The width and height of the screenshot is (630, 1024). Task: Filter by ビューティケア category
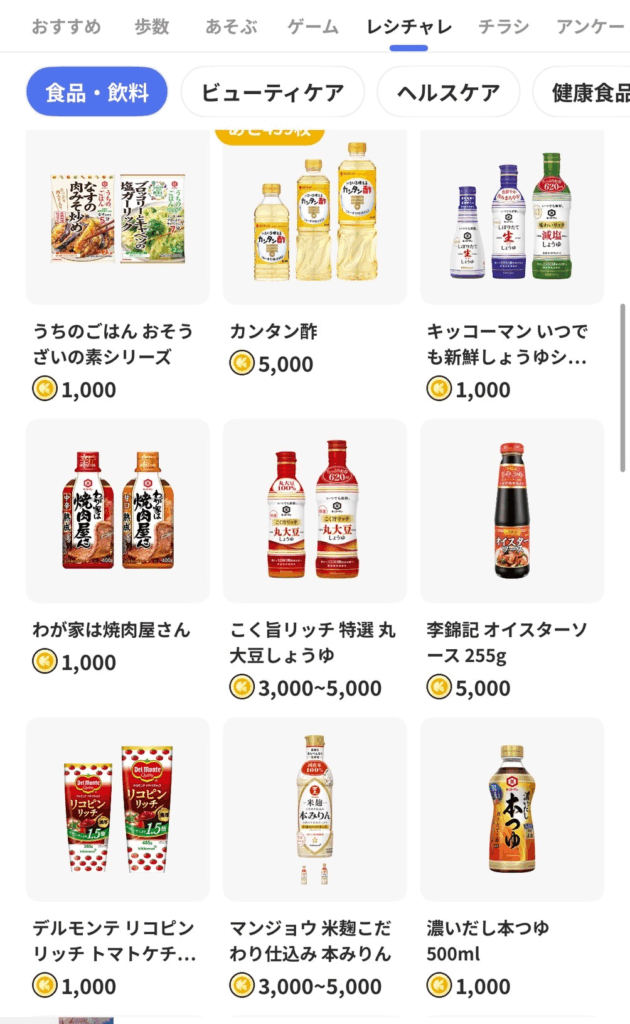pos(272,92)
